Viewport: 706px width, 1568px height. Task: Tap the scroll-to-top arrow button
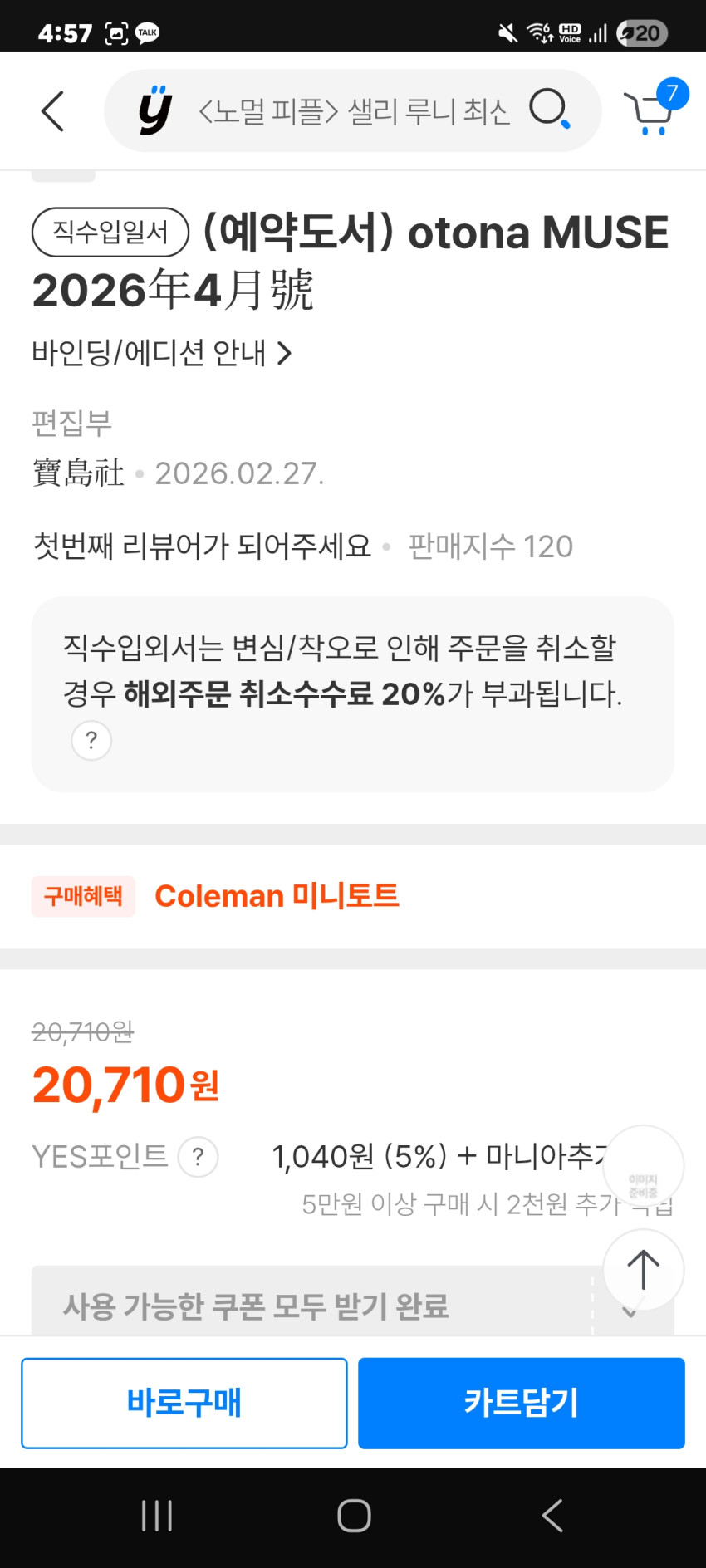point(644,1271)
